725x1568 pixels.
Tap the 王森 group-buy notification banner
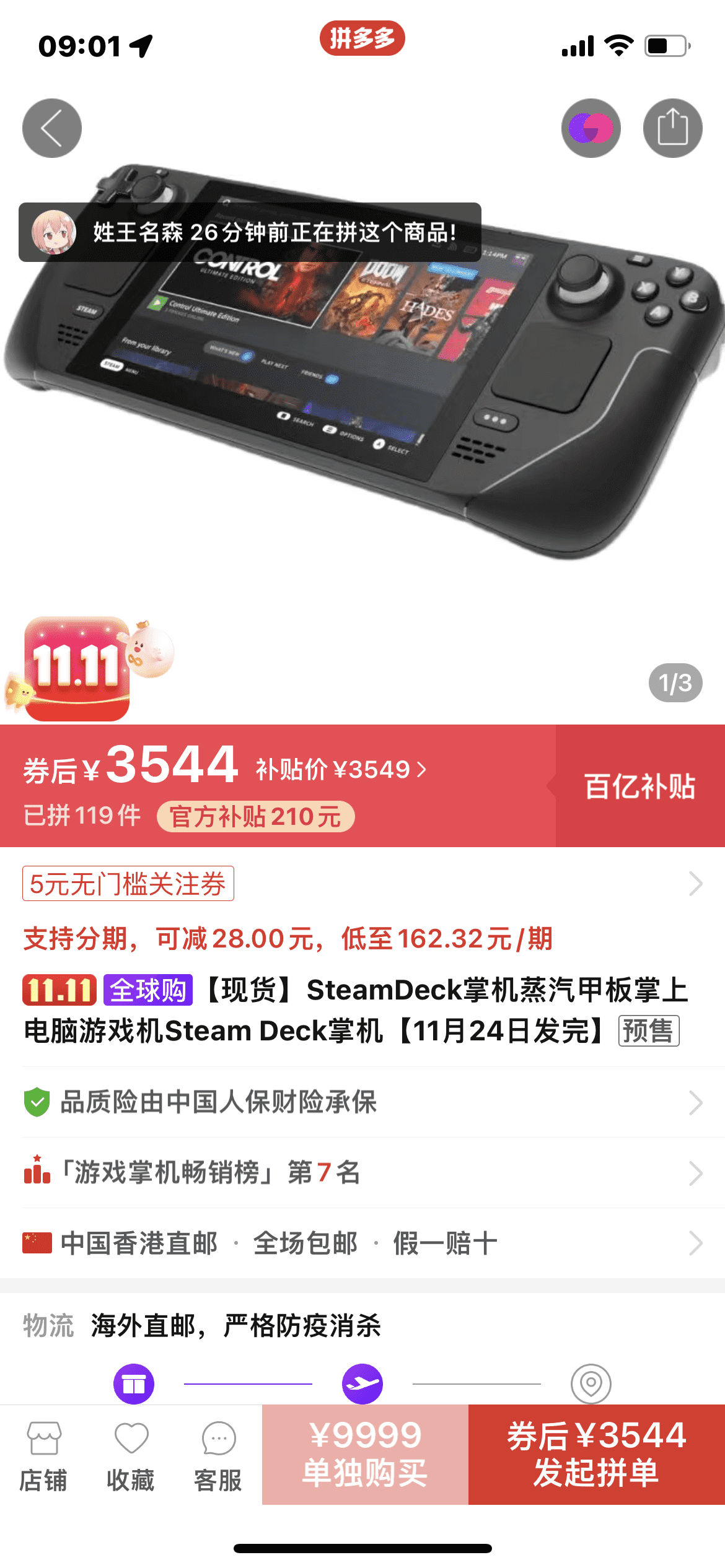(x=250, y=232)
